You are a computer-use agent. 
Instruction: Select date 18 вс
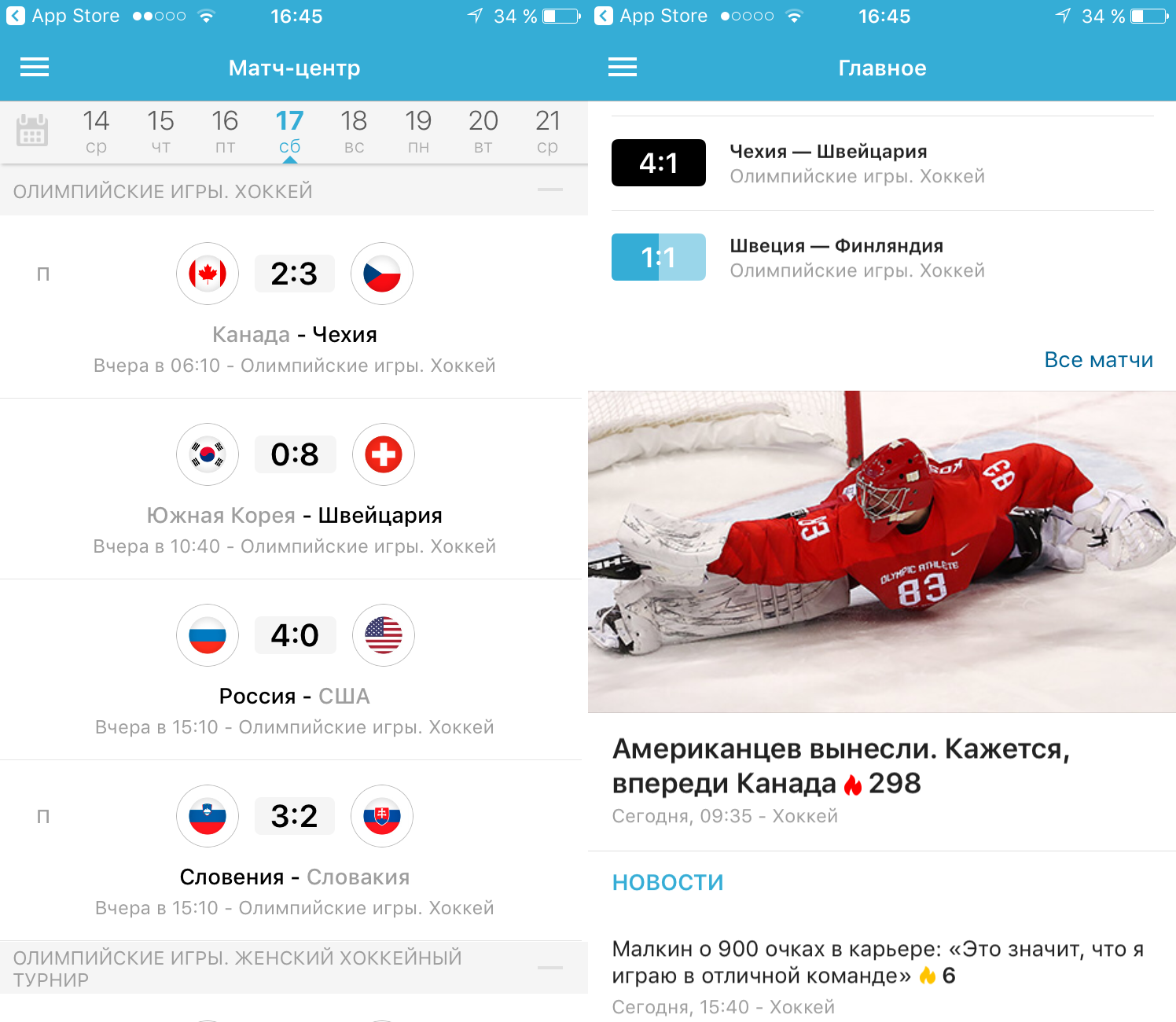coord(354,131)
